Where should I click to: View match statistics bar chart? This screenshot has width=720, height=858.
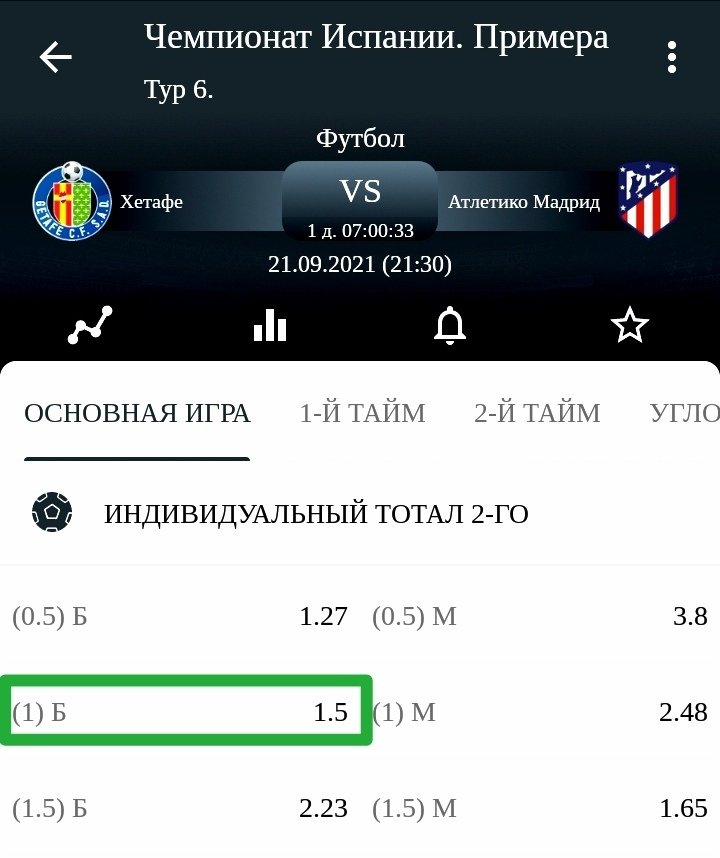(x=270, y=325)
